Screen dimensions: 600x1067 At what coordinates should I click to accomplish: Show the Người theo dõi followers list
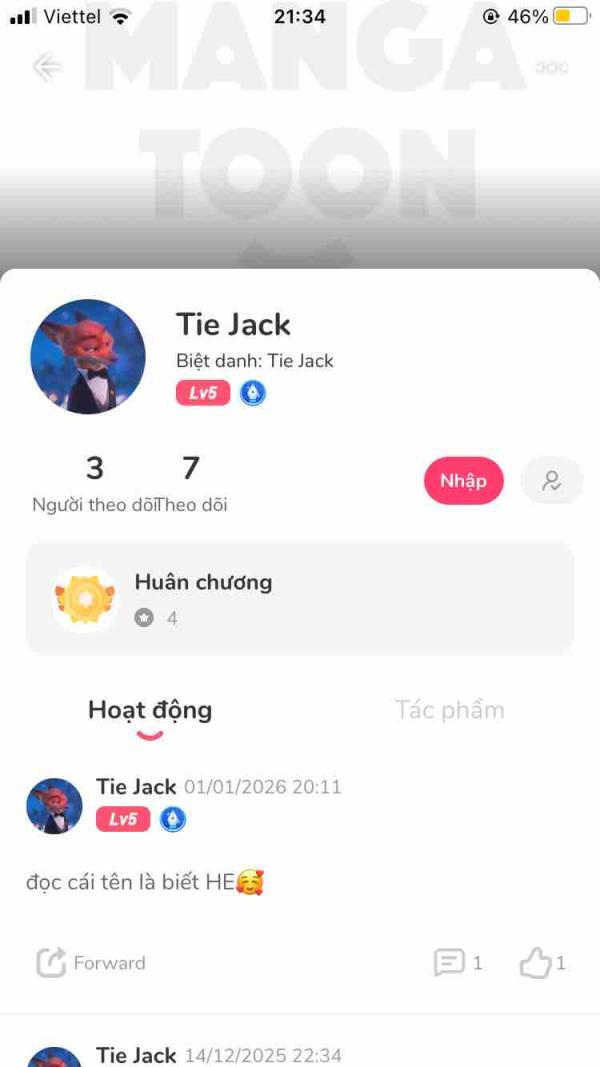(94, 484)
